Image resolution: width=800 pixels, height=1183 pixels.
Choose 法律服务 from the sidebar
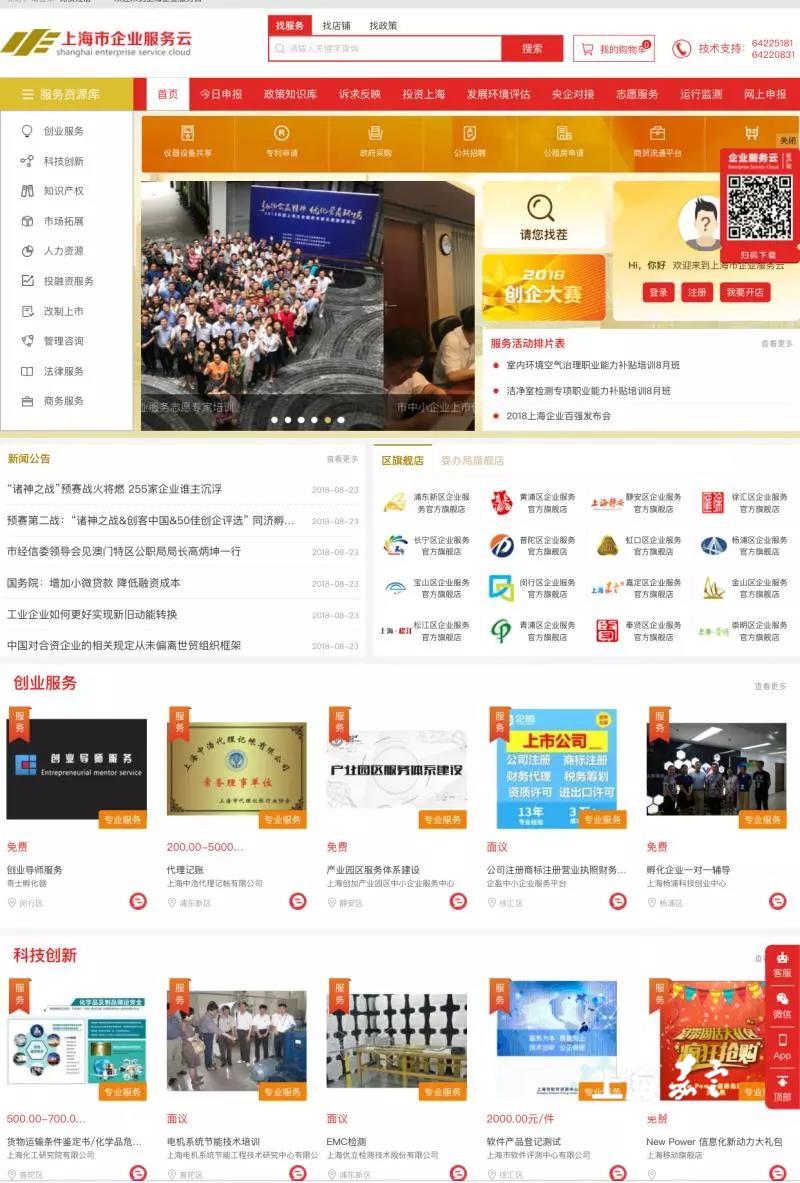(63, 371)
